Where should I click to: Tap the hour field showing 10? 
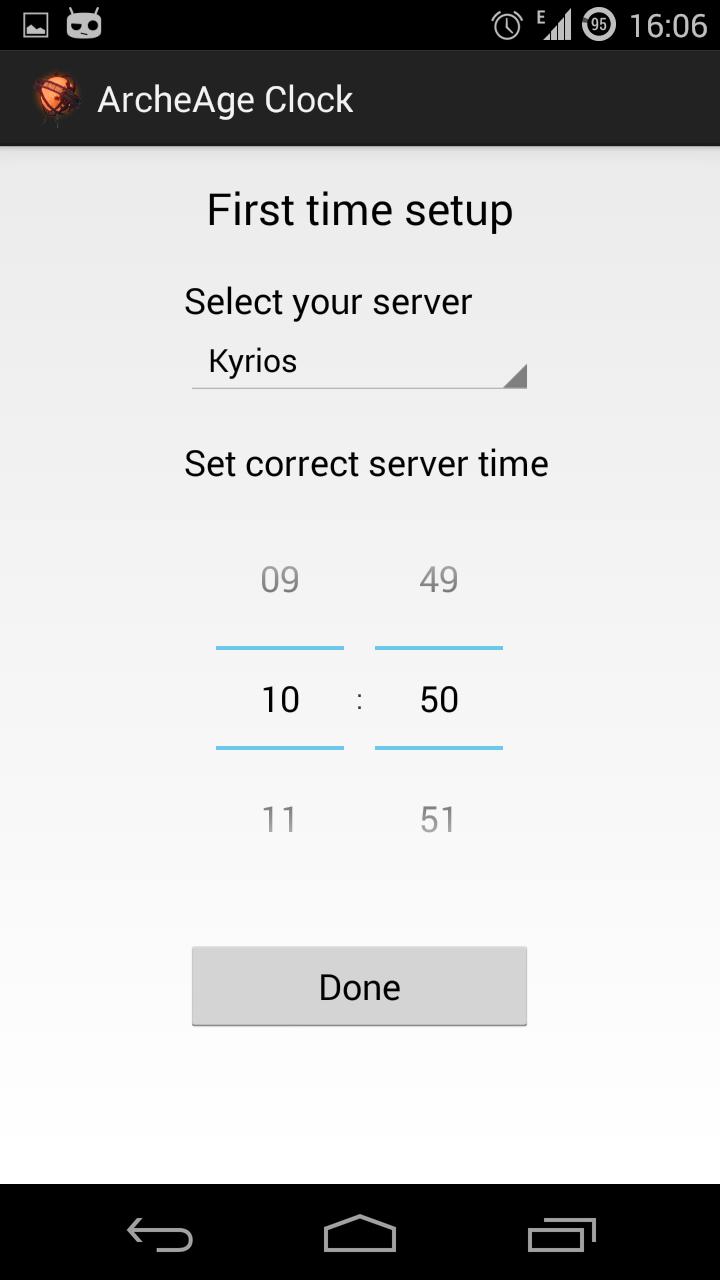pyautogui.click(x=280, y=699)
